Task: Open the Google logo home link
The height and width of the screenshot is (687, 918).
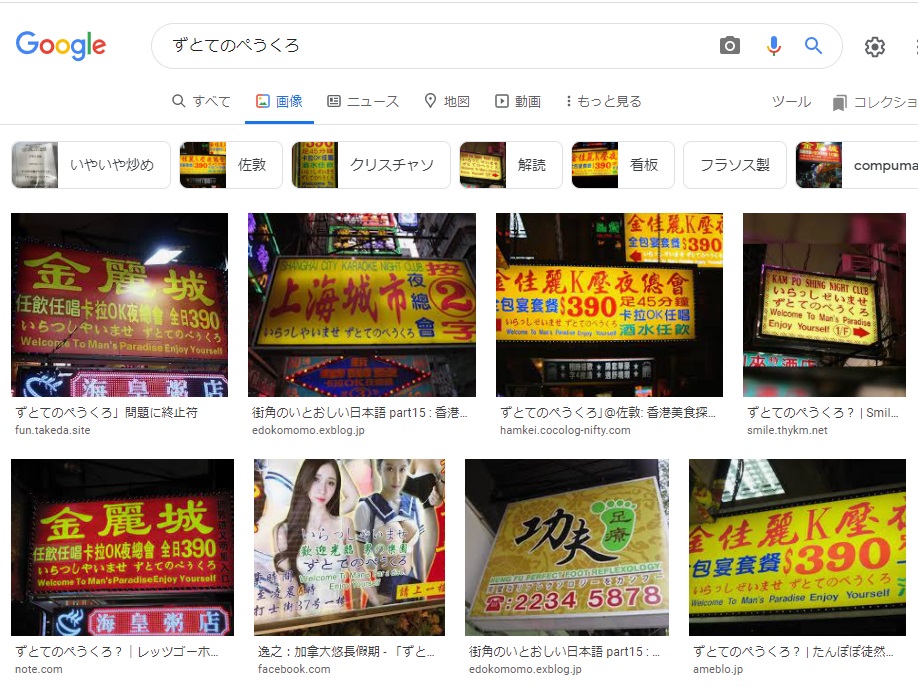Action: [61, 45]
